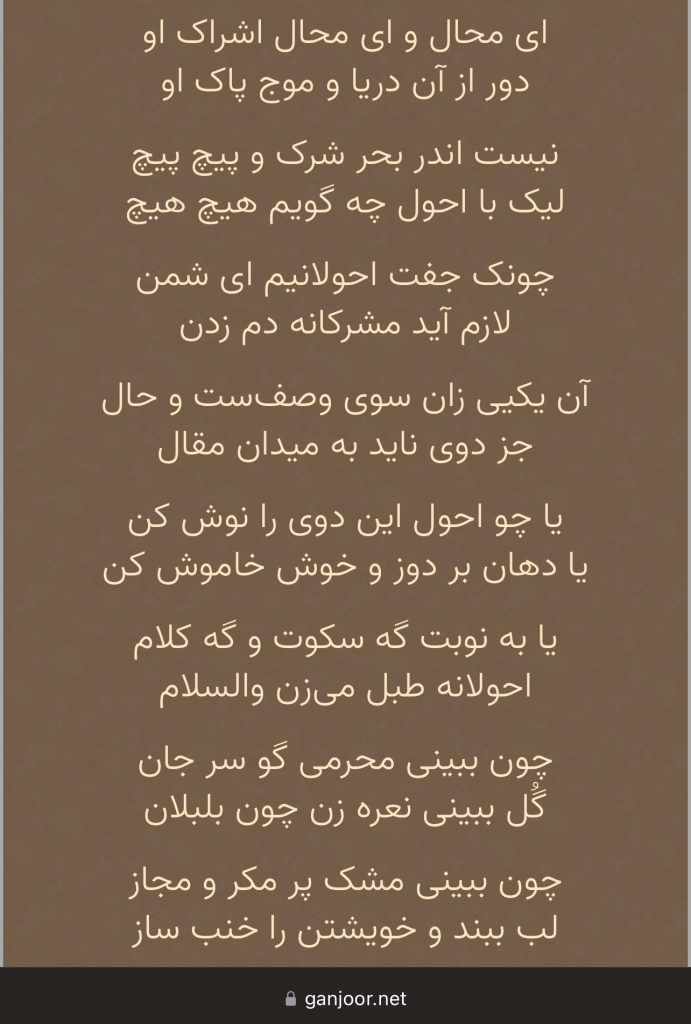Tap the ganjoor.net address bar
This screenshot has width=691, height=1024.
tap(346, 998)
